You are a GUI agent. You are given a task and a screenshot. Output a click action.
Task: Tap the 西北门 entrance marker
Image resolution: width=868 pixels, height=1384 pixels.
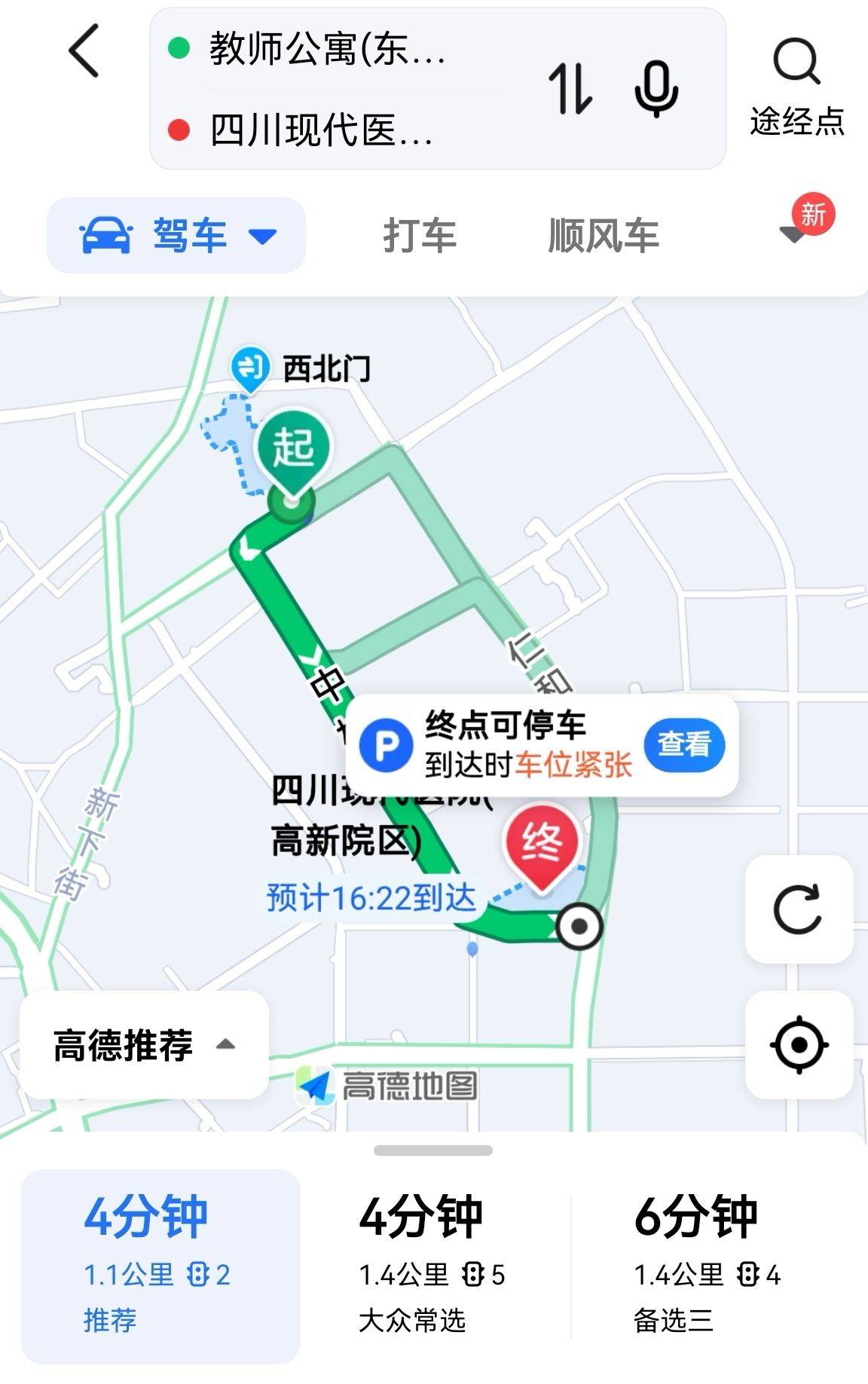[x=249, y=368]
